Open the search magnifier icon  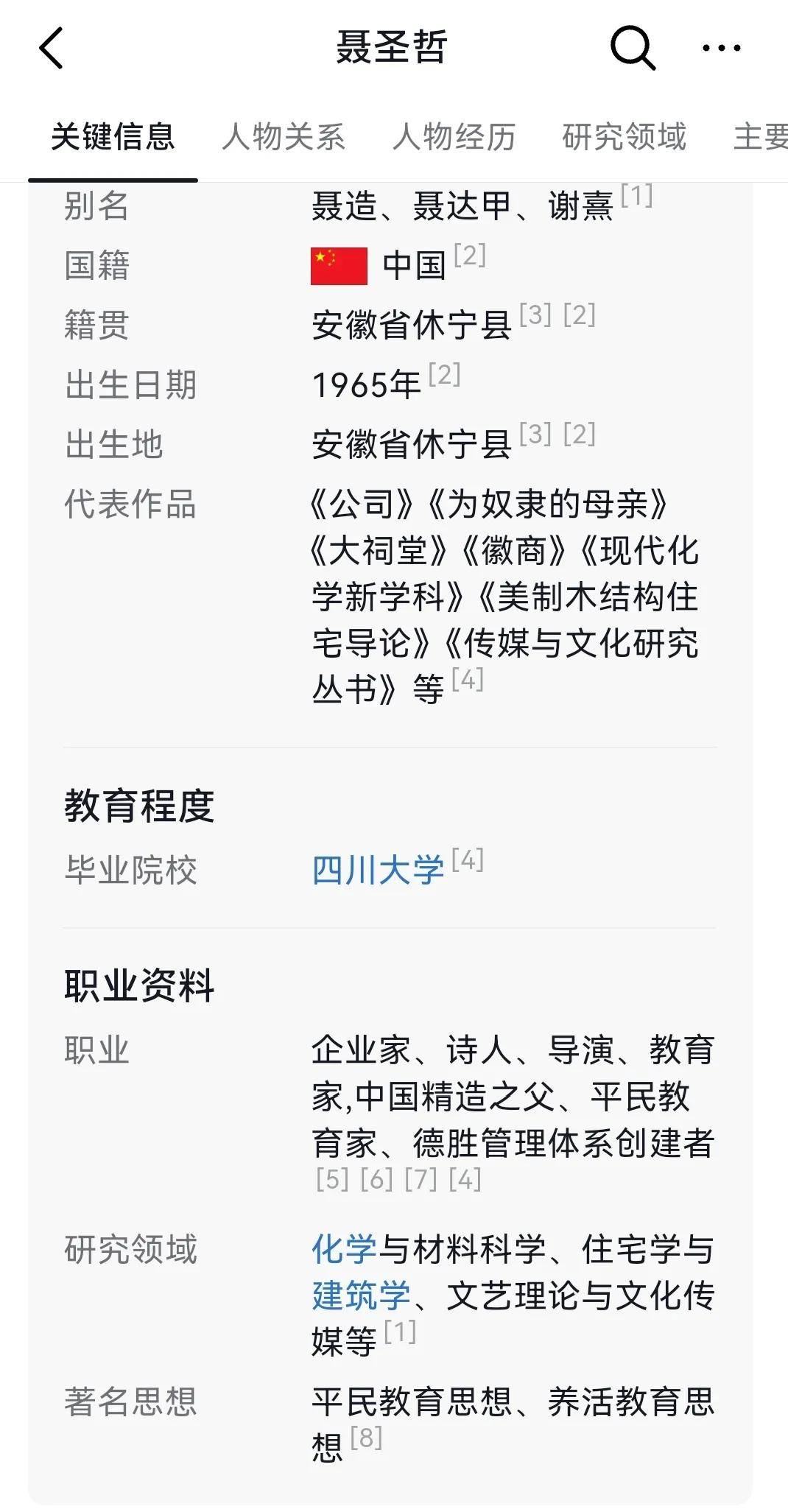click(633, 49)
